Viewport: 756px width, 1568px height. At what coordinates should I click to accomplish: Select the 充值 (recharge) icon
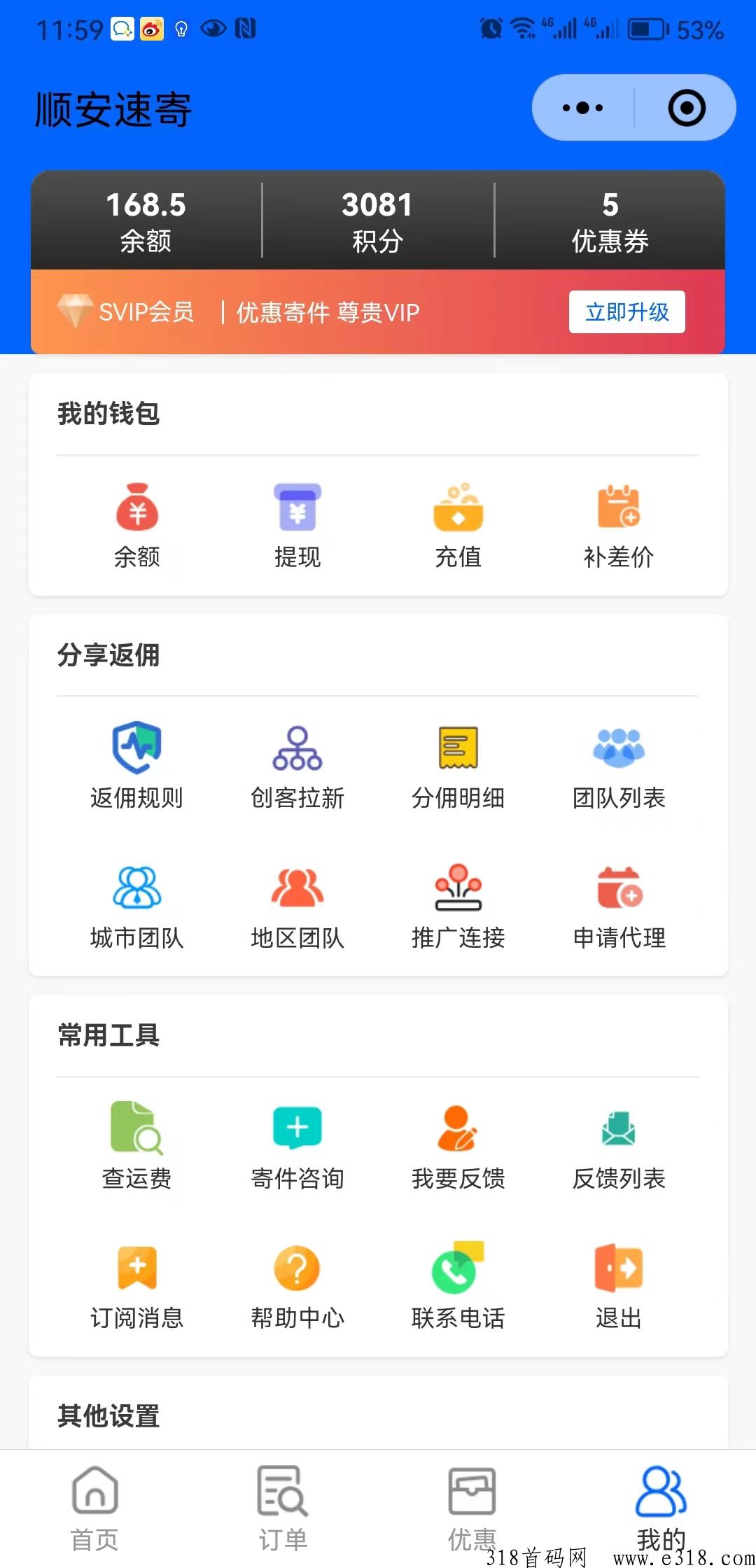458,526
